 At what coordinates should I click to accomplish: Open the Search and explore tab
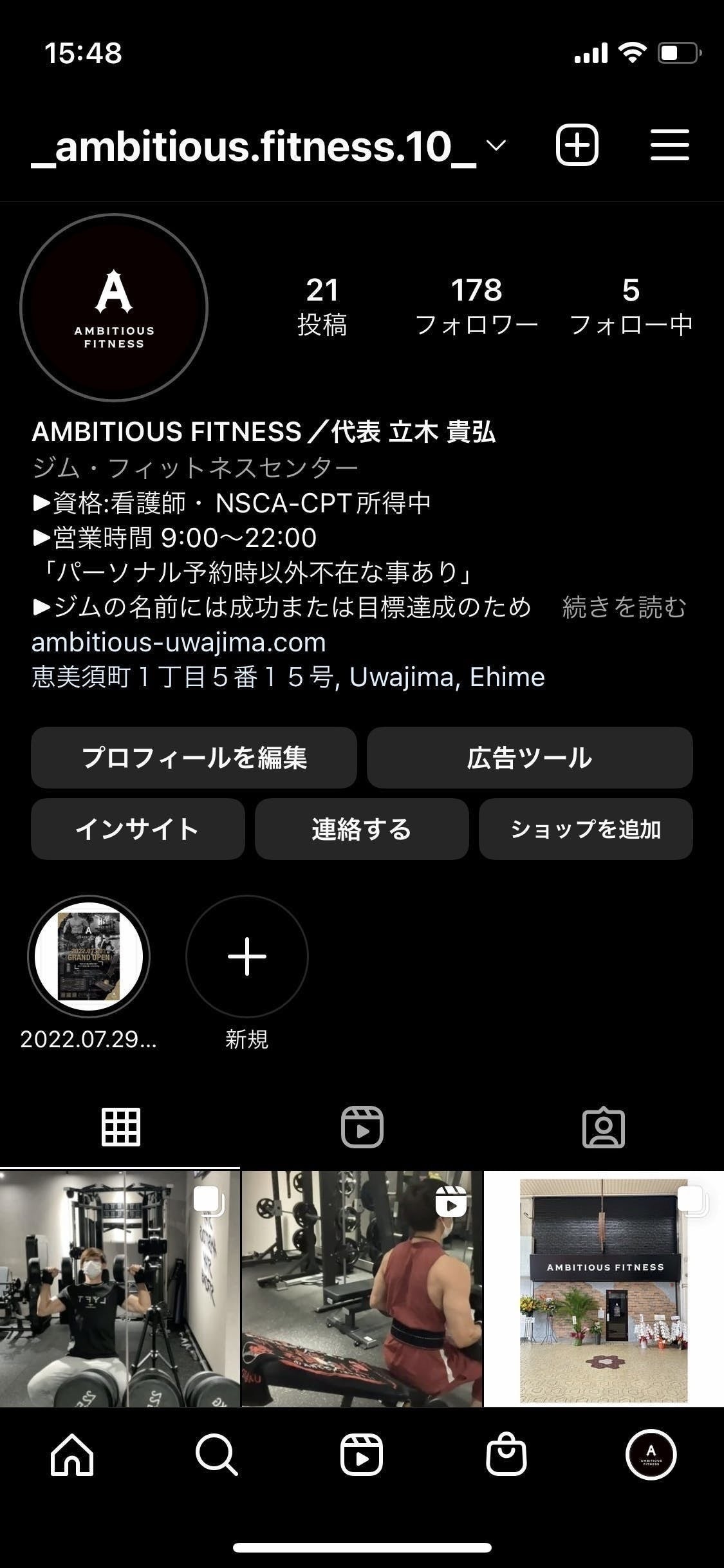pyautogui.click(x=217, y=1455)
